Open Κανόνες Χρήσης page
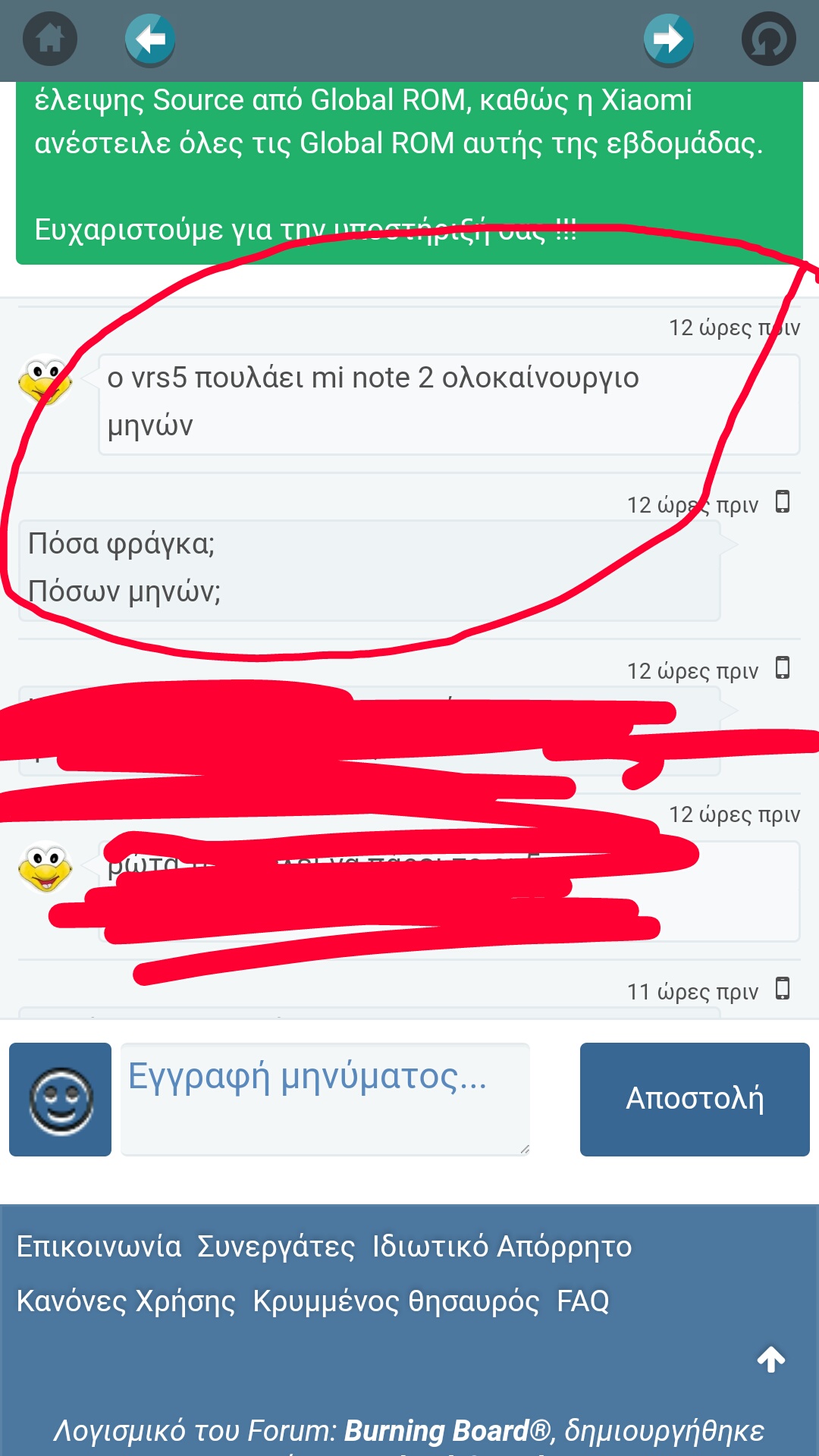Image resolution: width=819 pixels, height=1456 pixels. click(126, 1301)
